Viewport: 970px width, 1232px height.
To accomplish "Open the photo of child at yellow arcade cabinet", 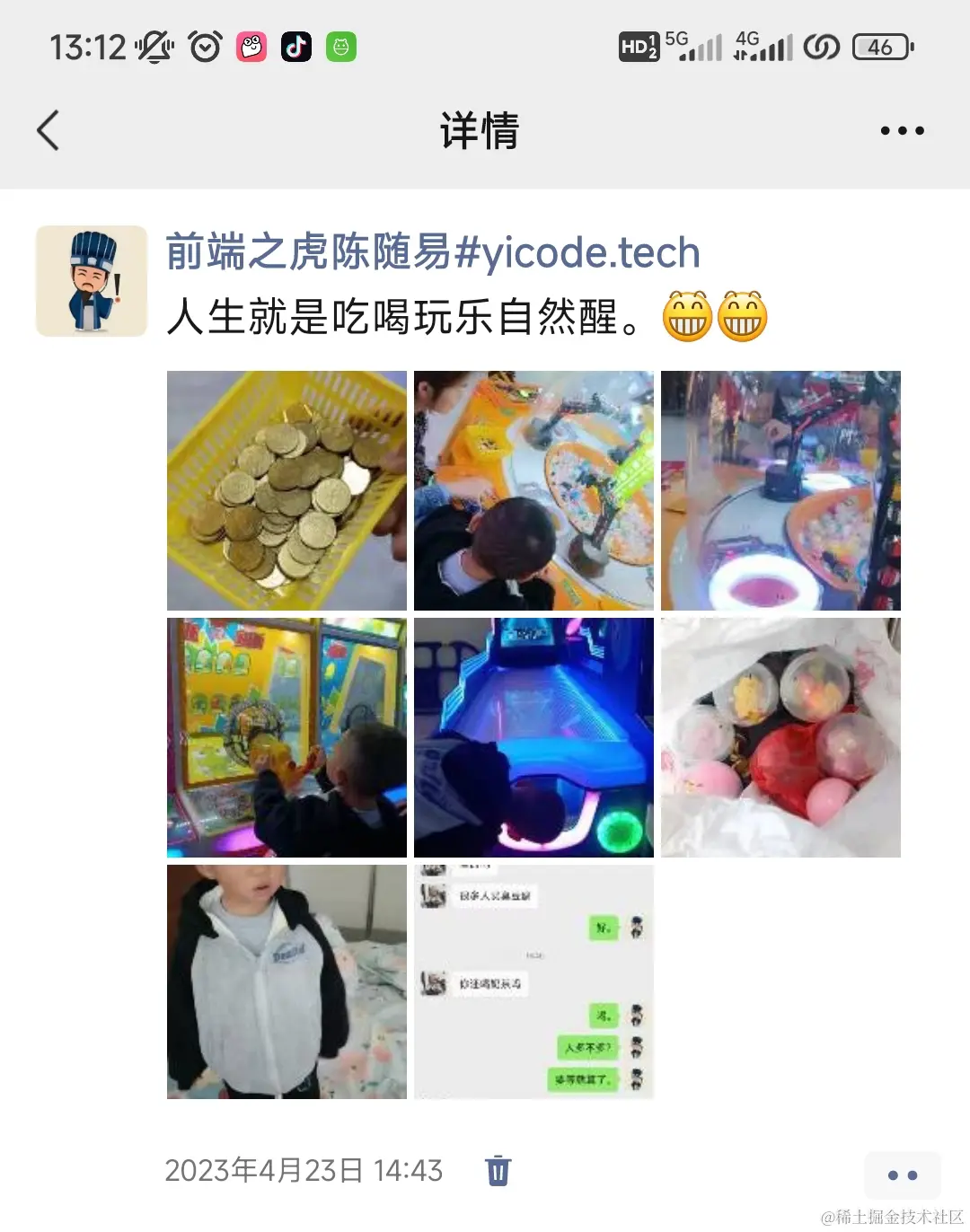I will (x=287, y=737).
